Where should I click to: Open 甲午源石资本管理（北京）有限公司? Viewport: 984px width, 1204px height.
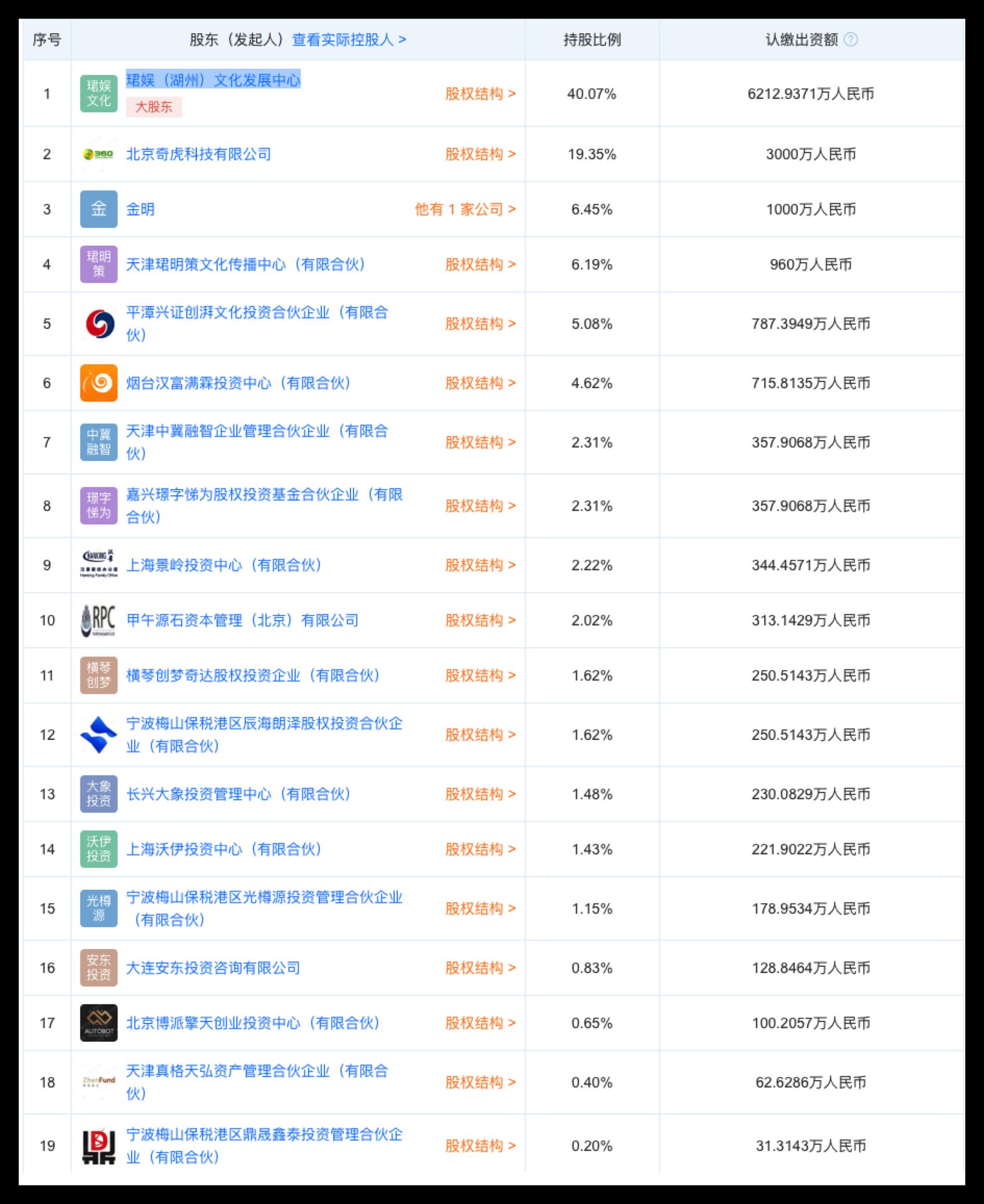pyautogui.click(x=242, y=620)
